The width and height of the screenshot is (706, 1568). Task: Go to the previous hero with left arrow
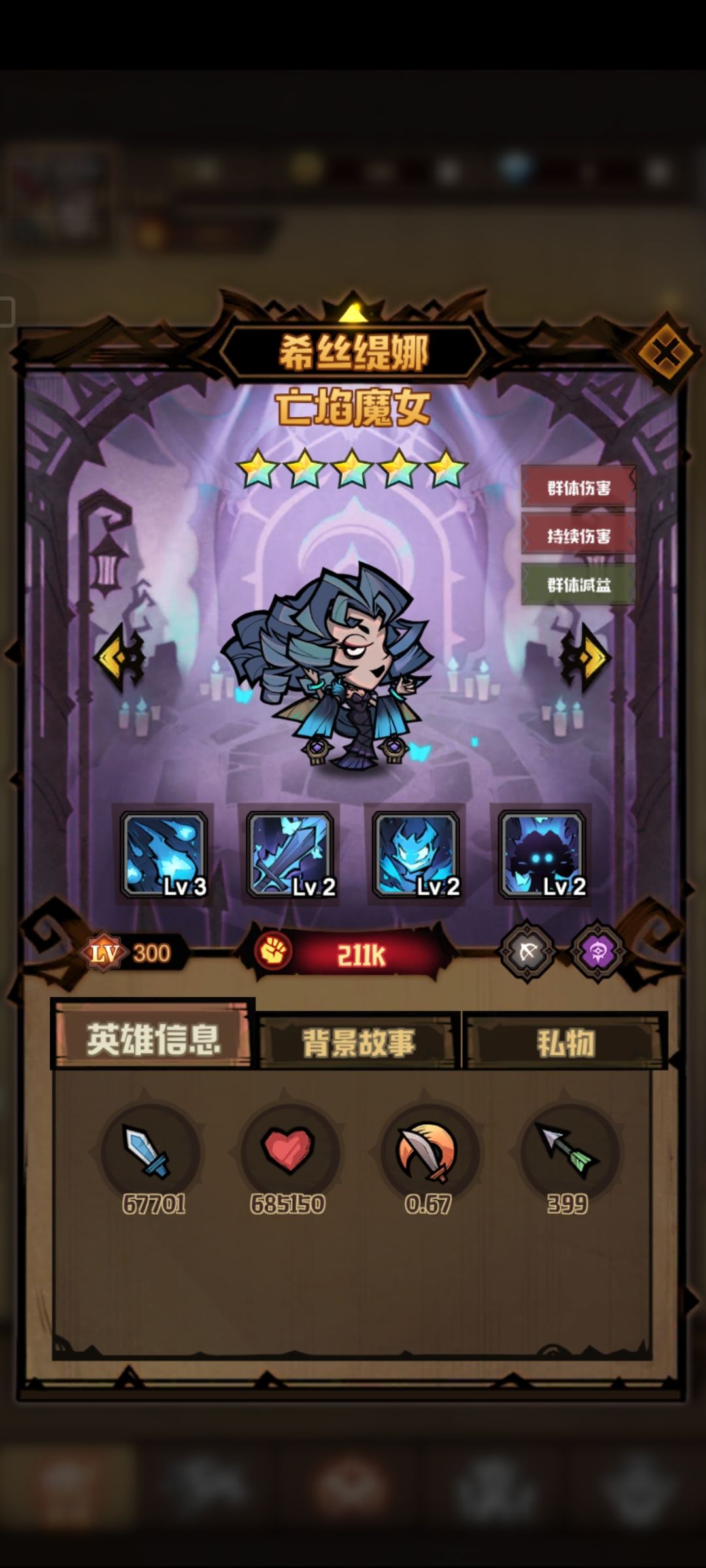pos(121,657)
